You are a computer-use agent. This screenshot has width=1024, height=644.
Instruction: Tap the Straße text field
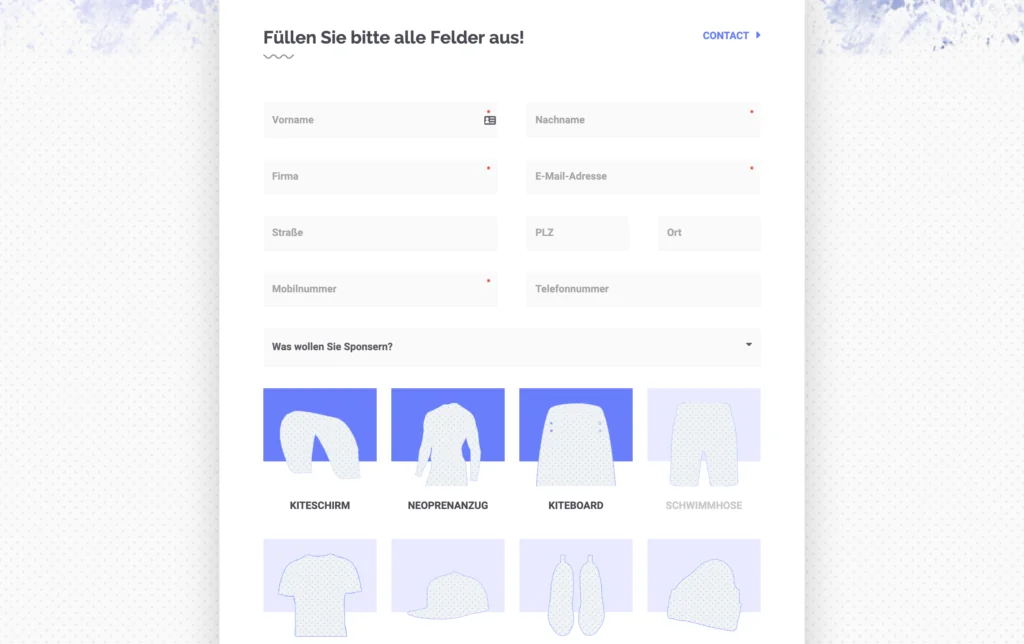(x=380, y=232)
